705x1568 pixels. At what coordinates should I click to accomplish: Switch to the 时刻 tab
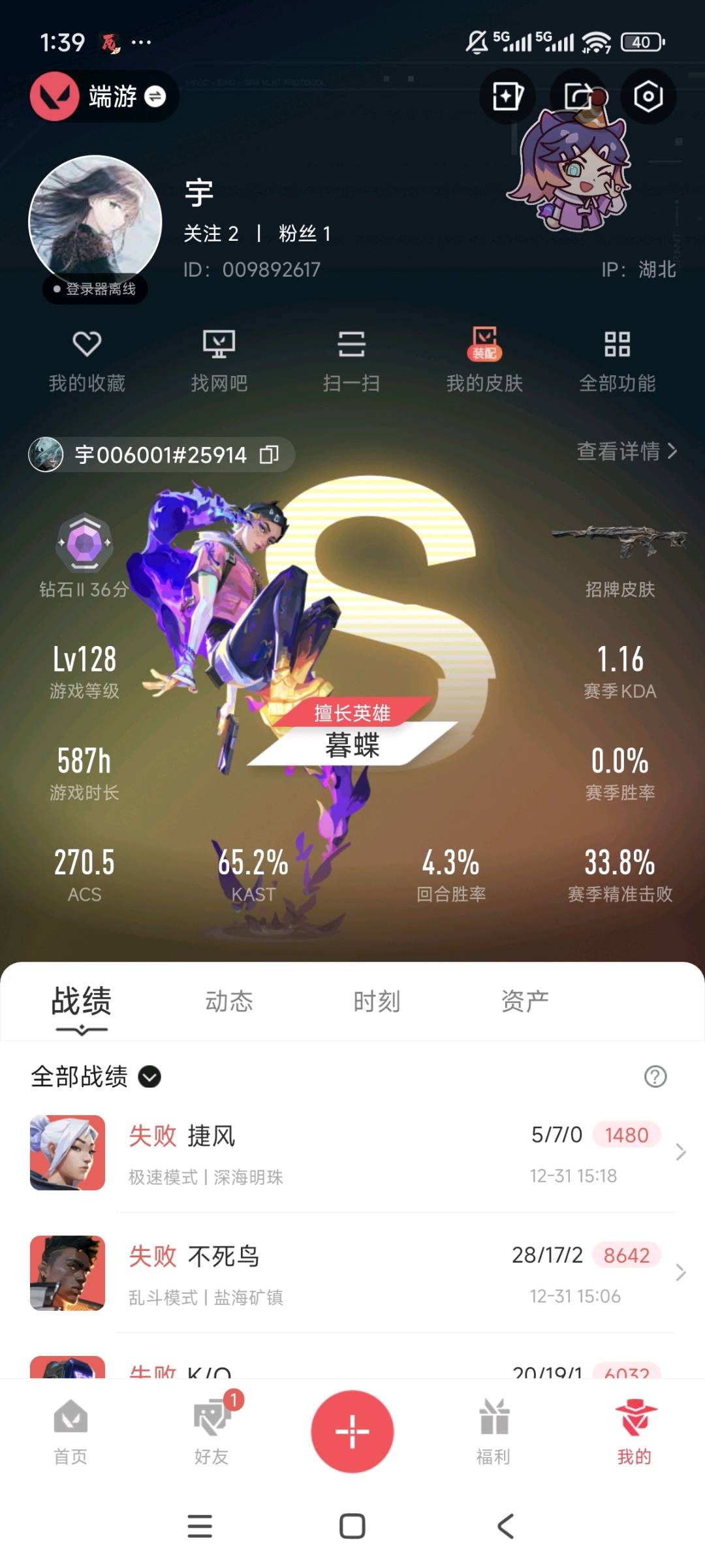377,1001
